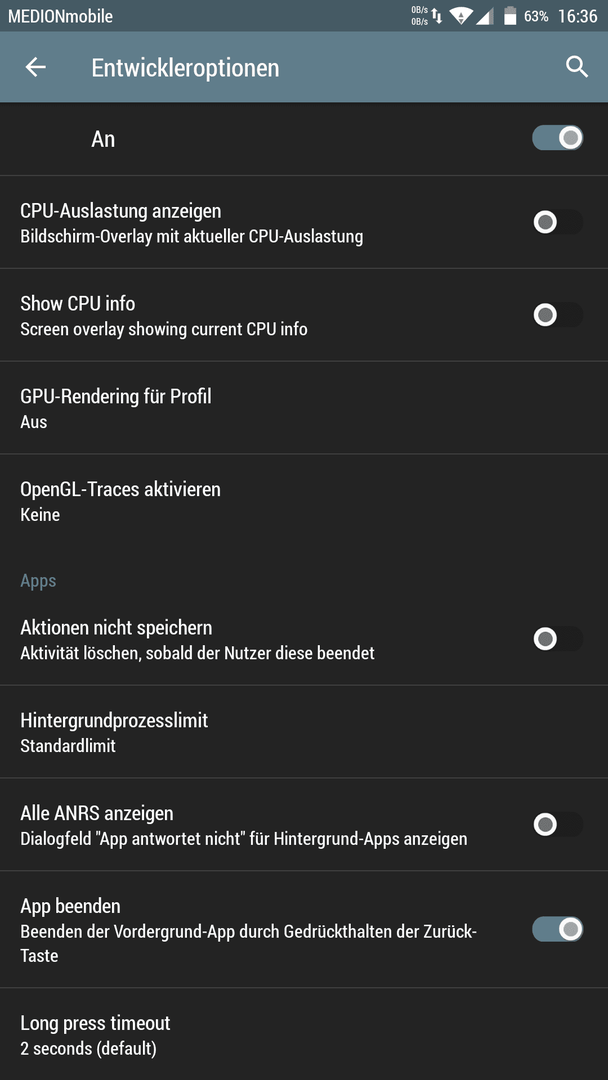Screen dimensions: 608x1080
Task: Open the search icon in app bar
Action: (x=576, y=68)
